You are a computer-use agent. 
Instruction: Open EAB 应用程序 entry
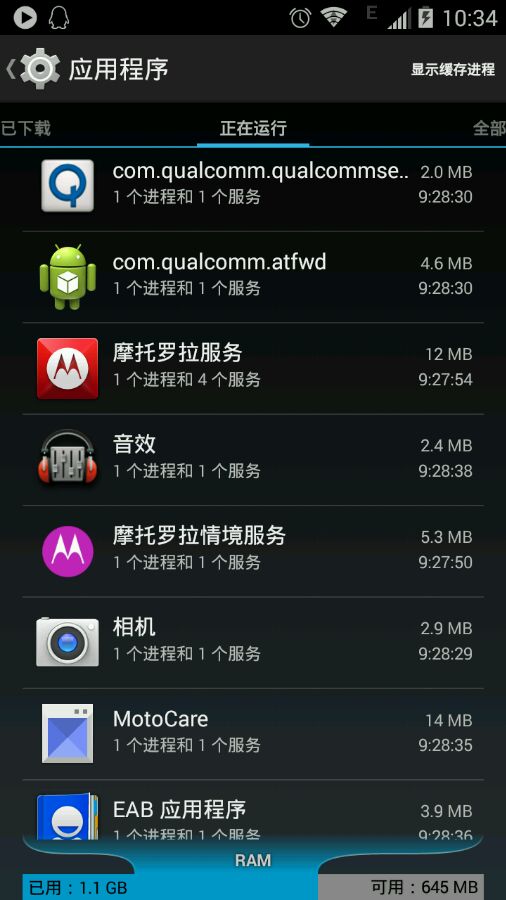click(x=253, y=810)
